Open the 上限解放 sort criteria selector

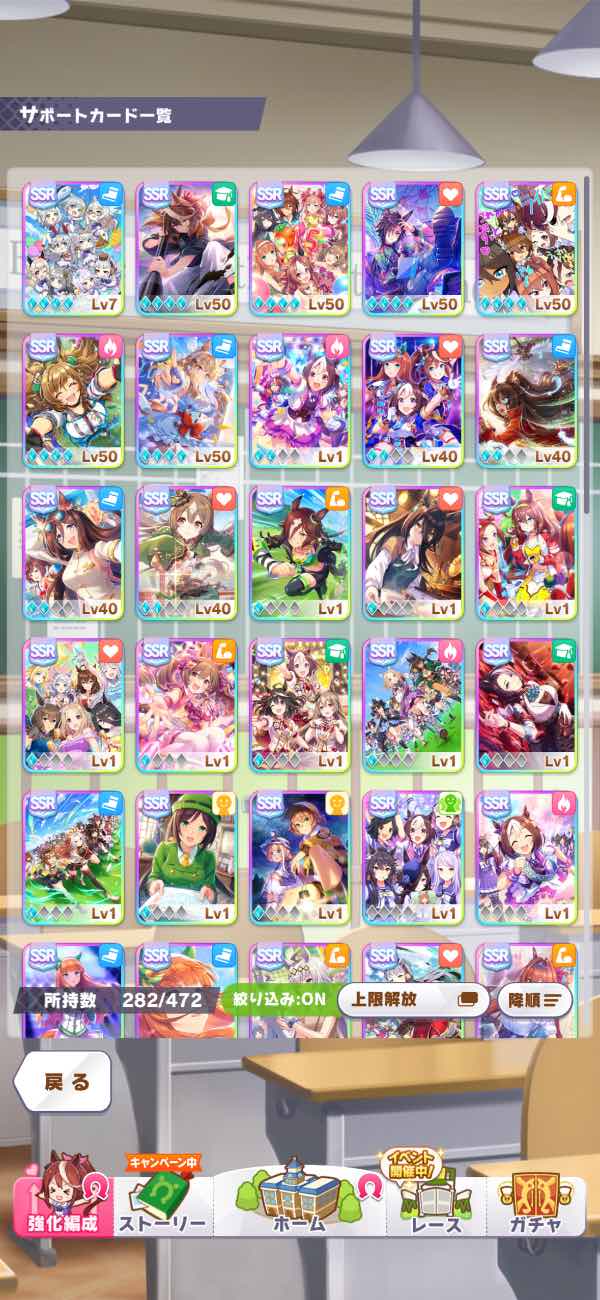(x=413, y=998)
